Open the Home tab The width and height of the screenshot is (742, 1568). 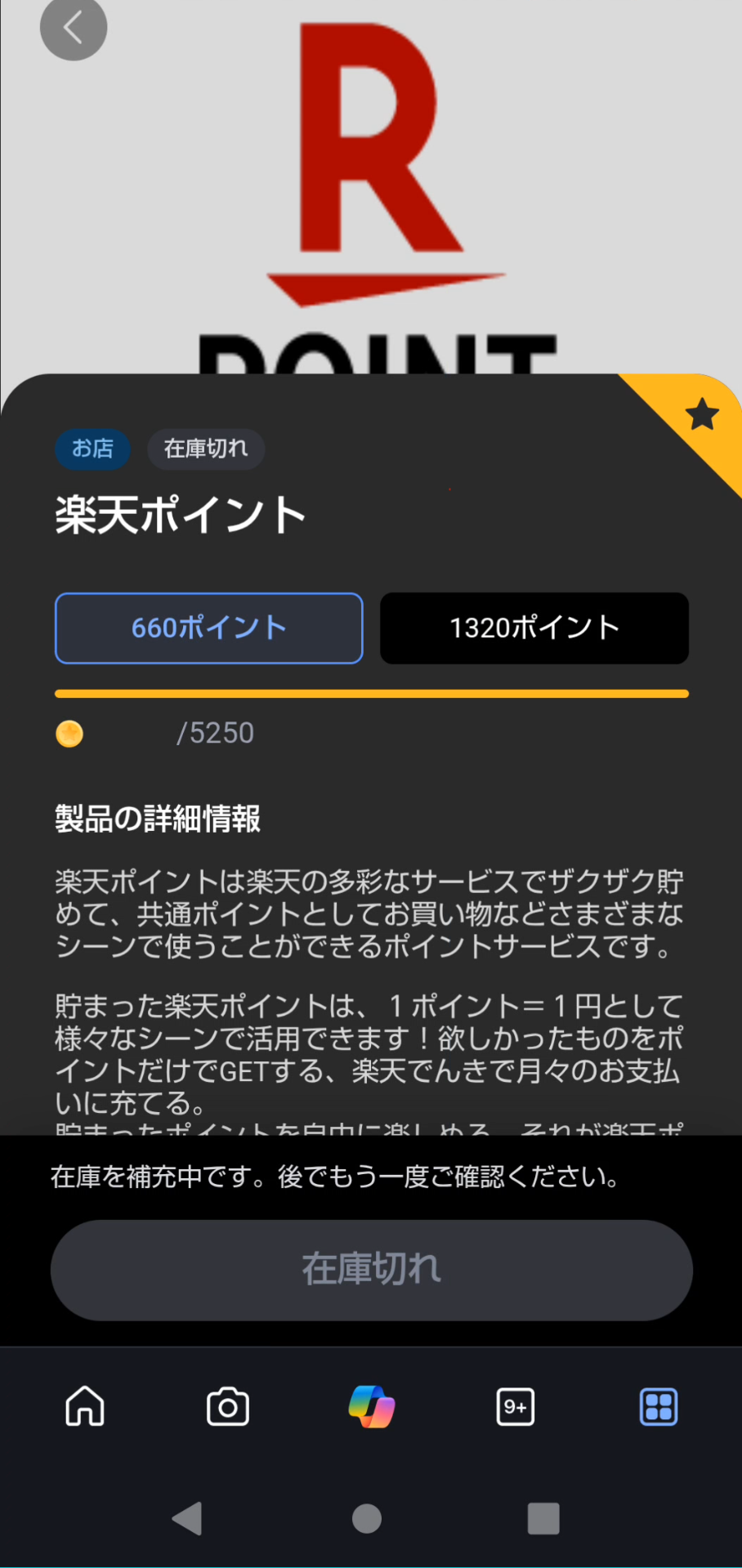(85, 1406)
